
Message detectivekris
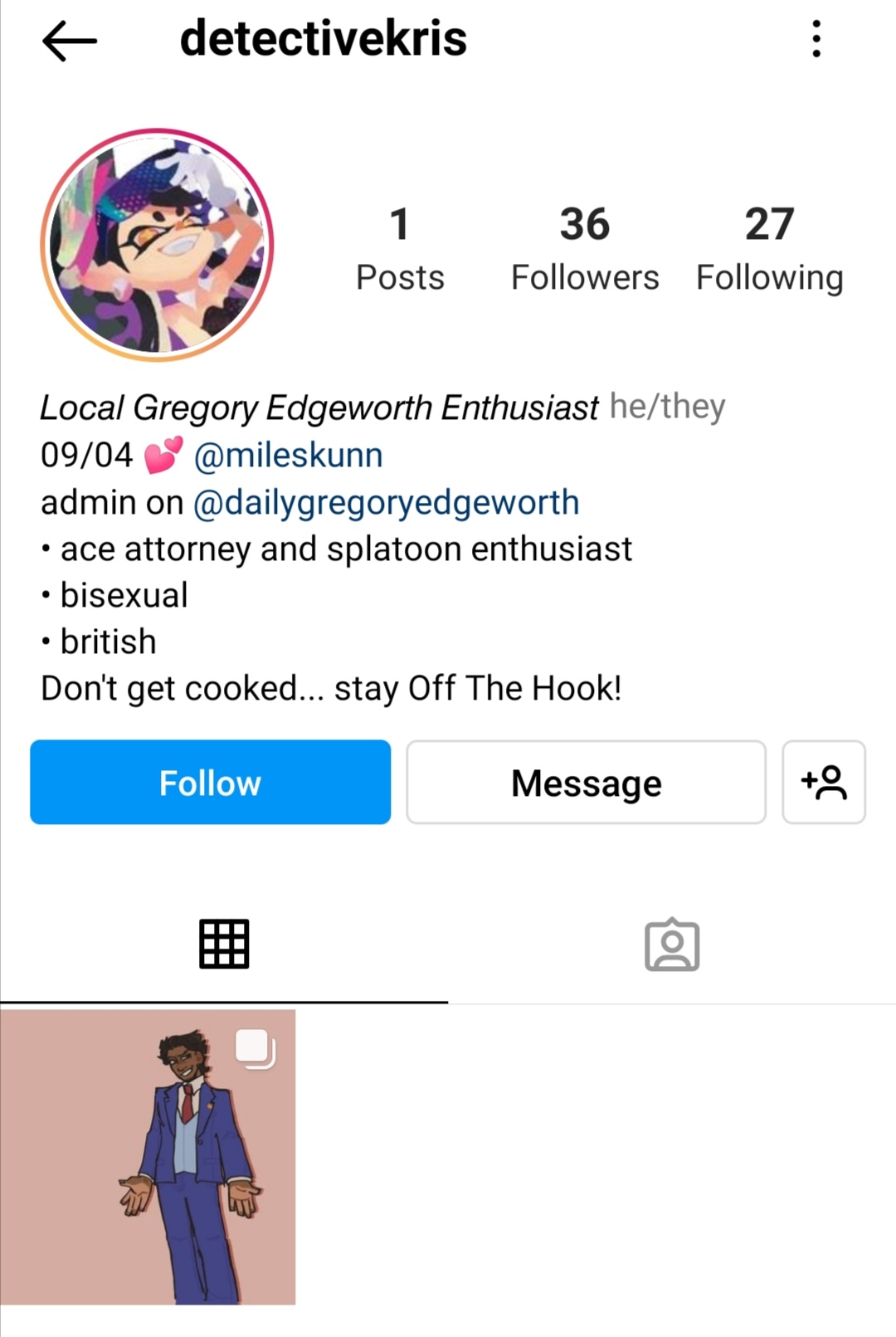(586, 782)
